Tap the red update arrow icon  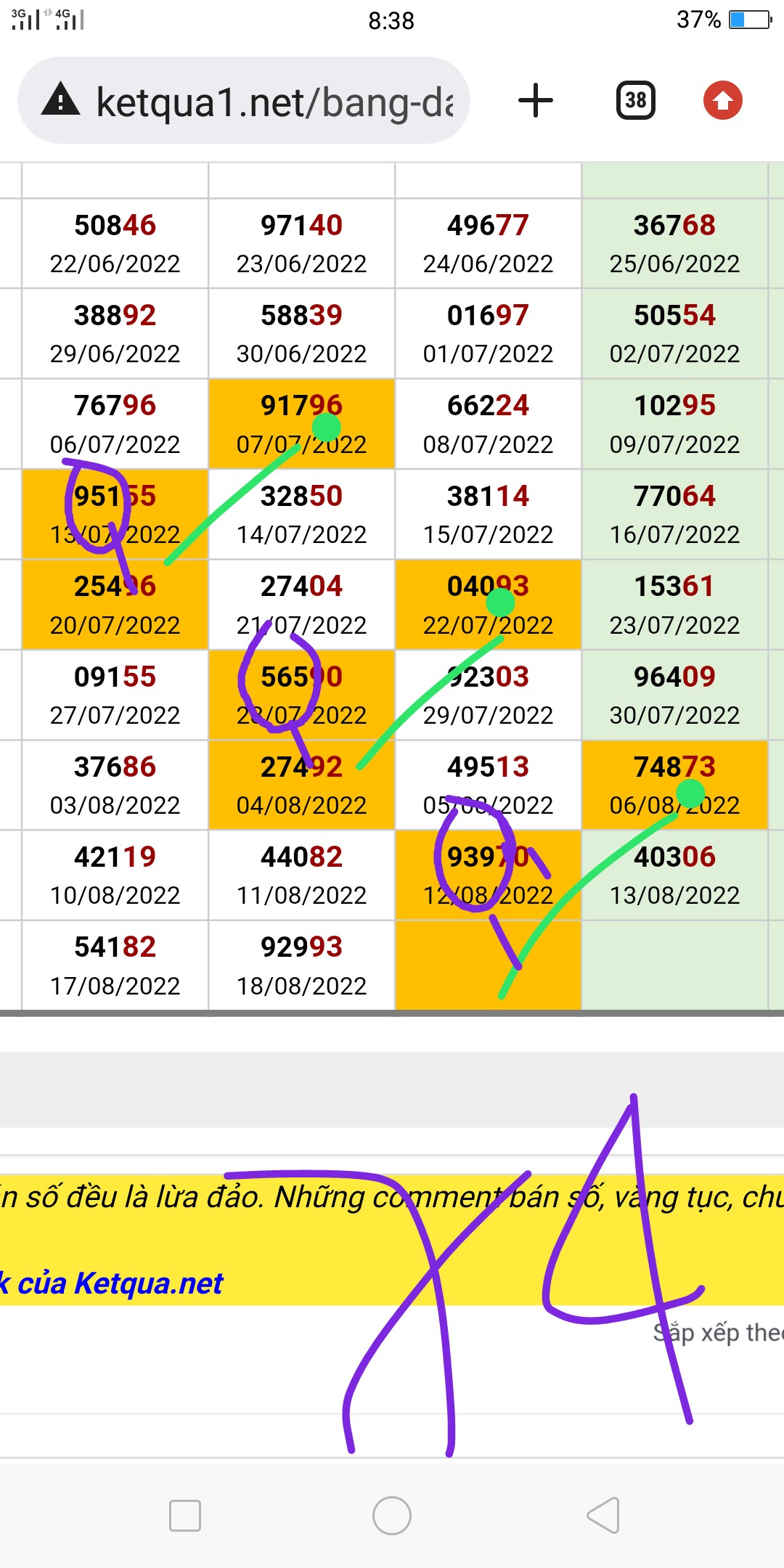[722, 100]
